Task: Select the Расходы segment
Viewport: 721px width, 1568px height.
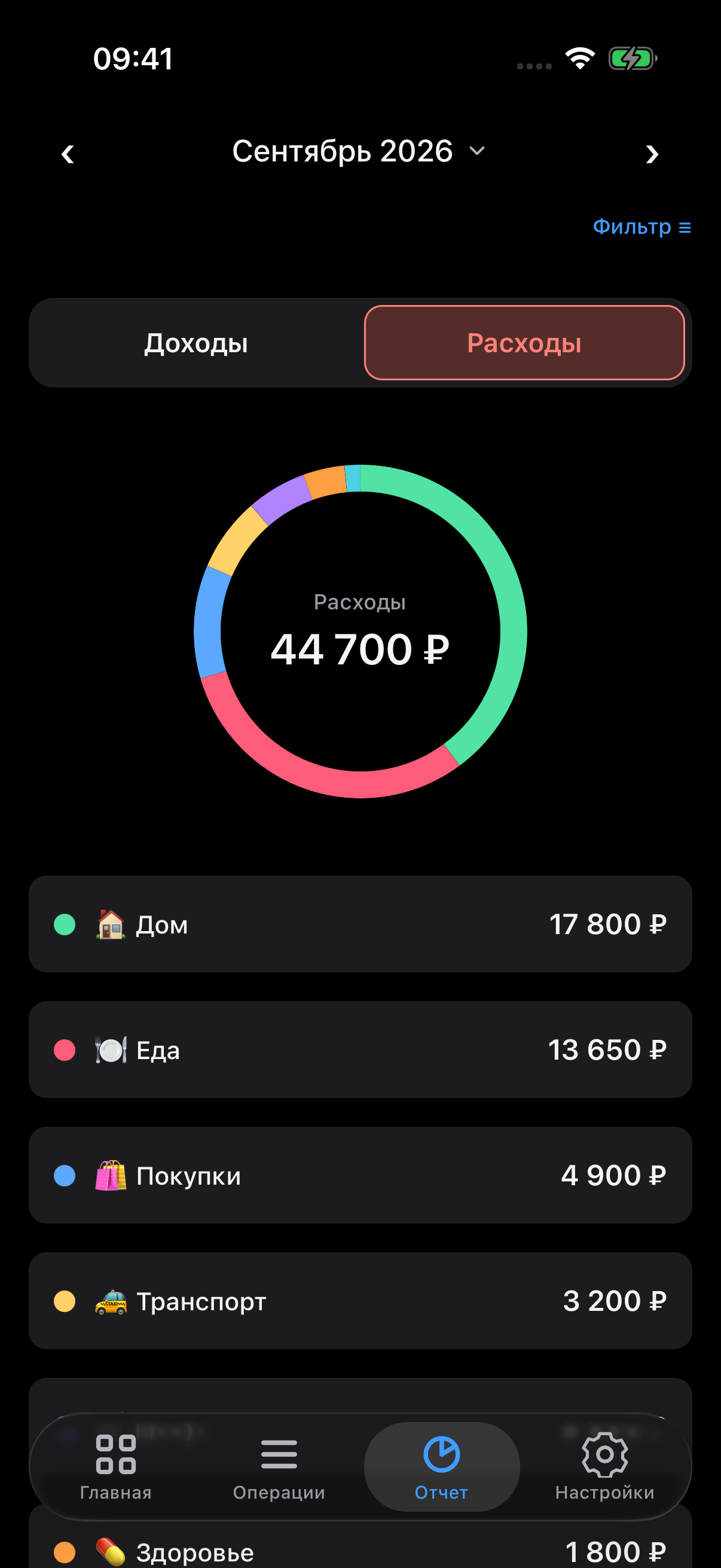Action: tap(524, 343)
